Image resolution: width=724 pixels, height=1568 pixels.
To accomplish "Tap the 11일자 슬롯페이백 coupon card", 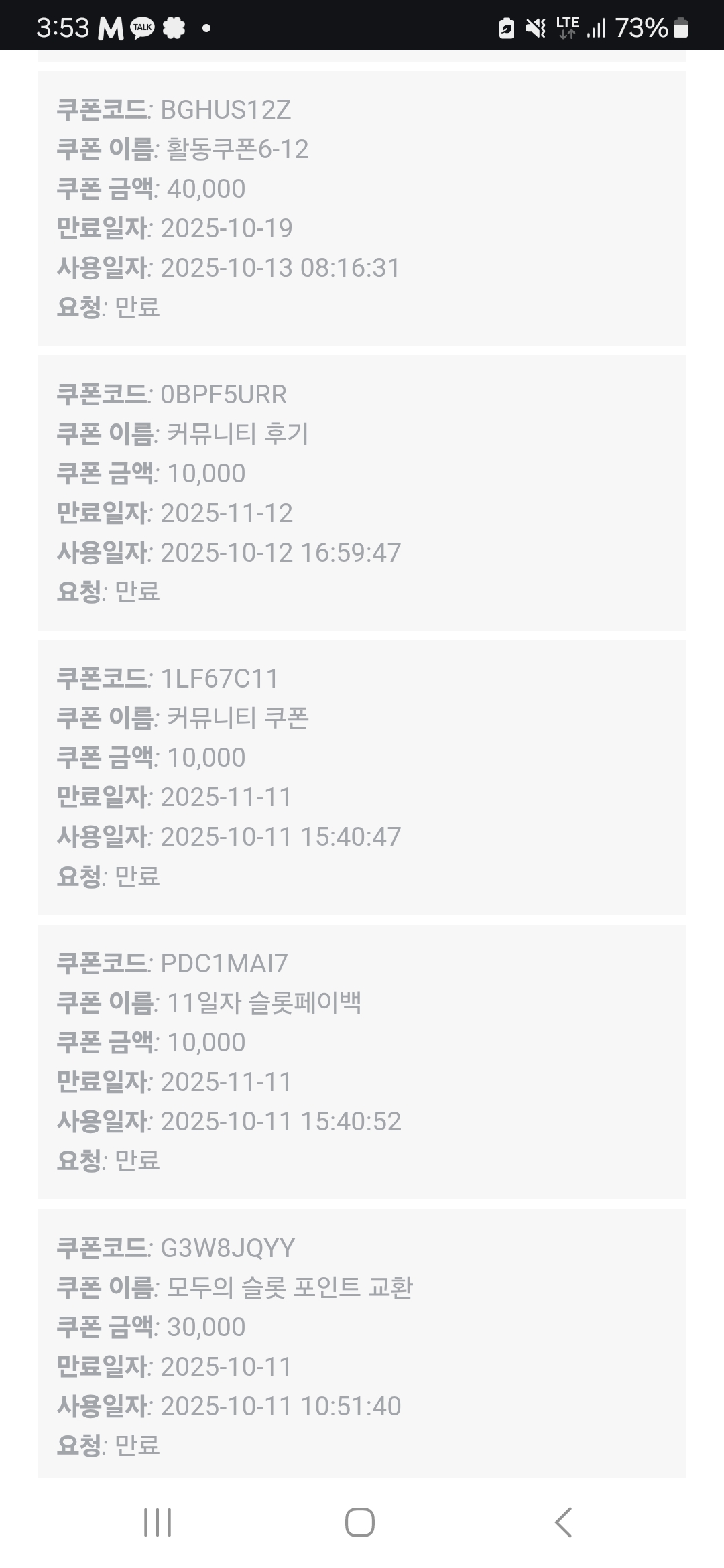I will 362,1062.
